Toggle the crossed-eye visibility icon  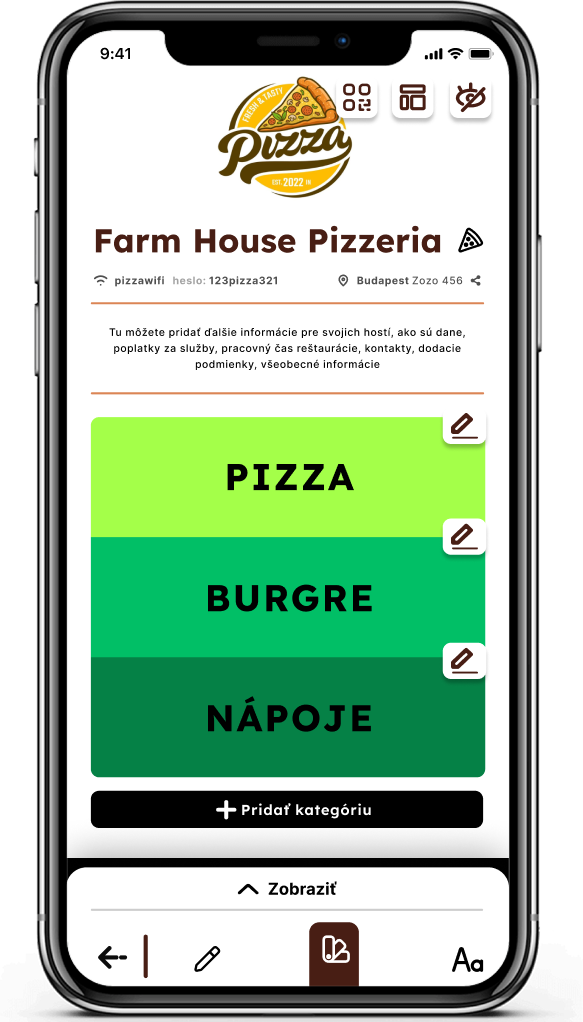click(x=470, y=98)
